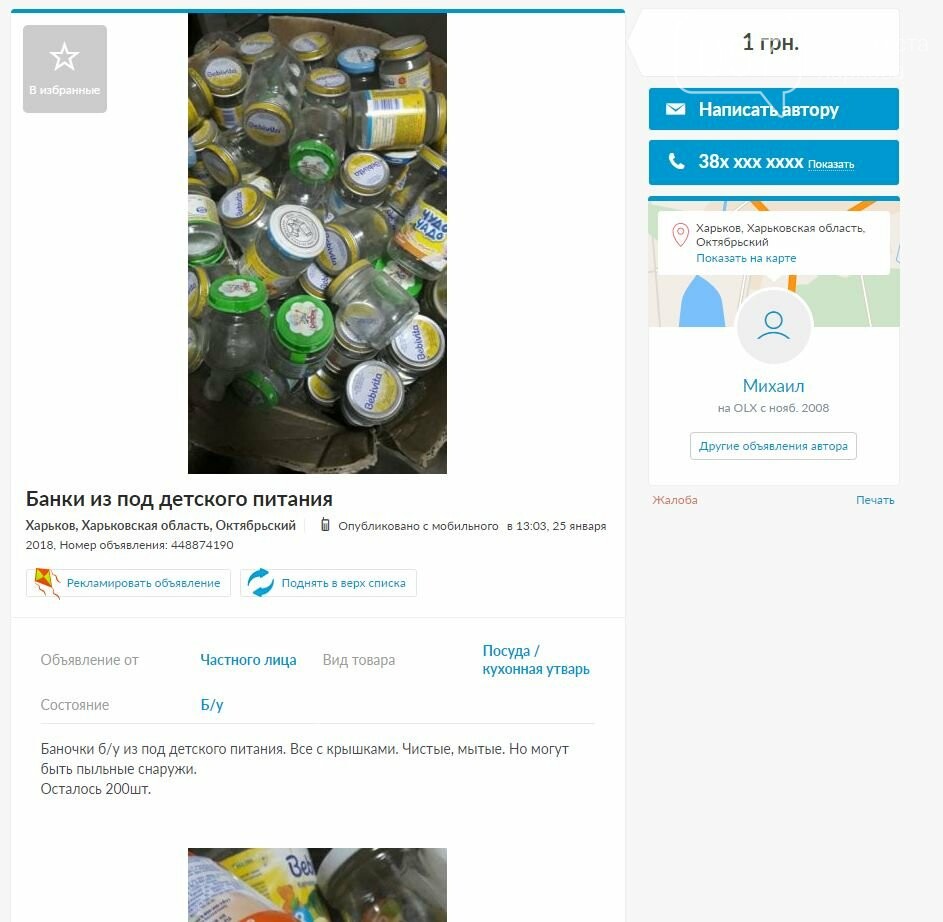The image size is (943, 922).
Task: Open seller Михаил's profile
Action: 773,386
